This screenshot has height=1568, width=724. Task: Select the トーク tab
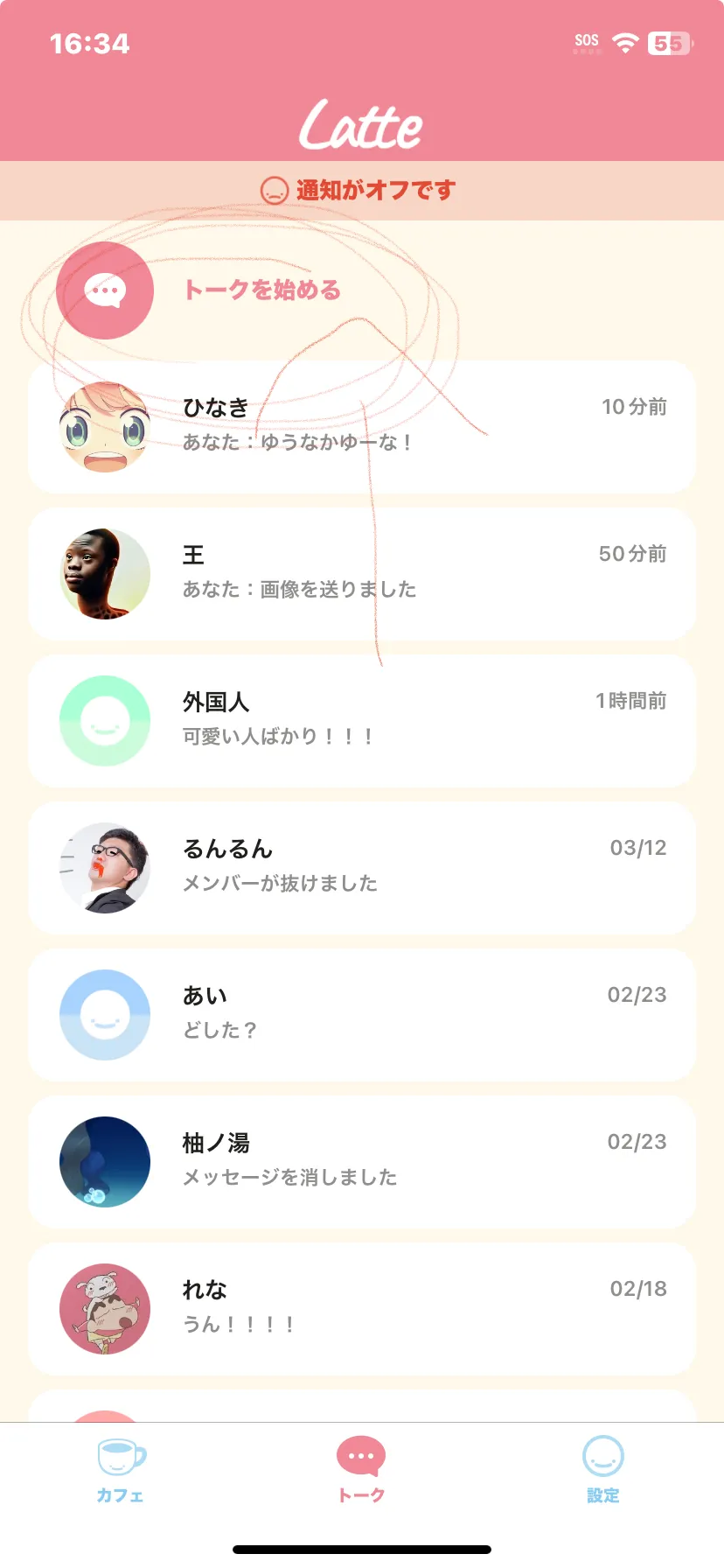pos(361,1470)
